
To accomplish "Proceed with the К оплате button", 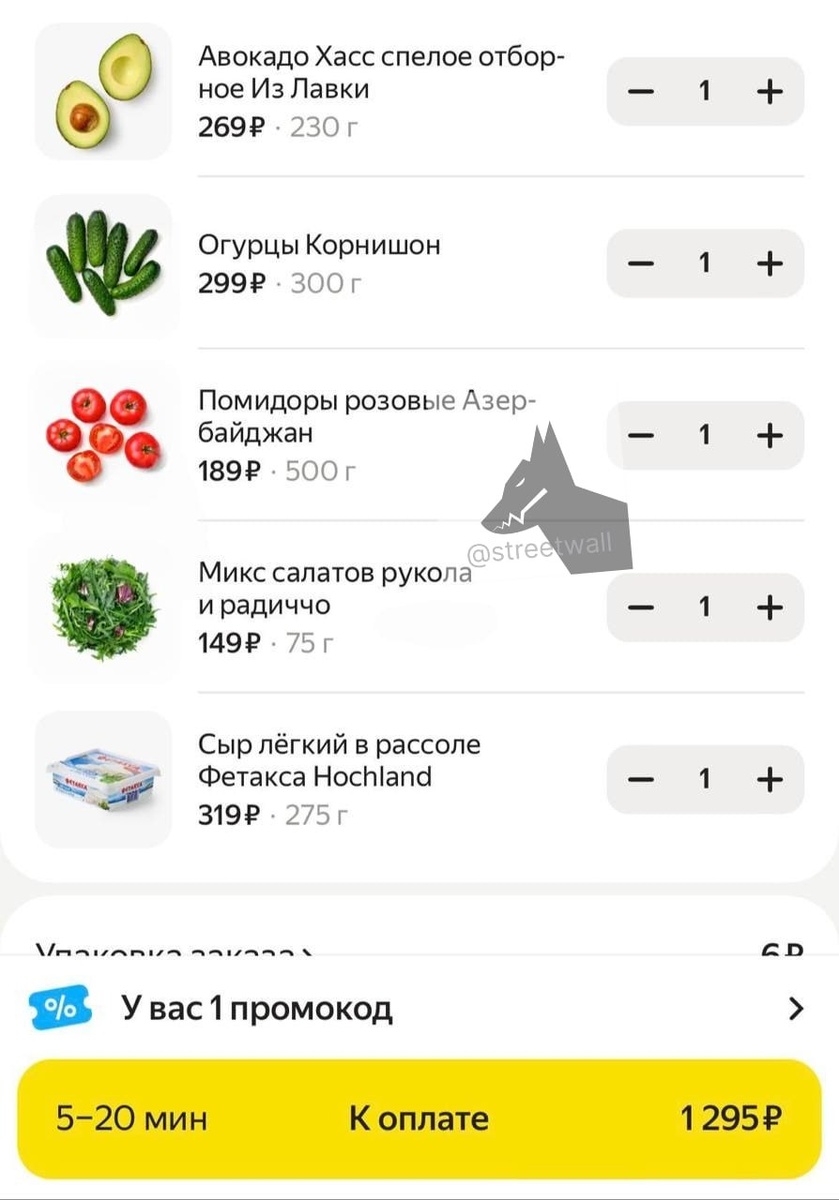I will [x=419, y=1118].
